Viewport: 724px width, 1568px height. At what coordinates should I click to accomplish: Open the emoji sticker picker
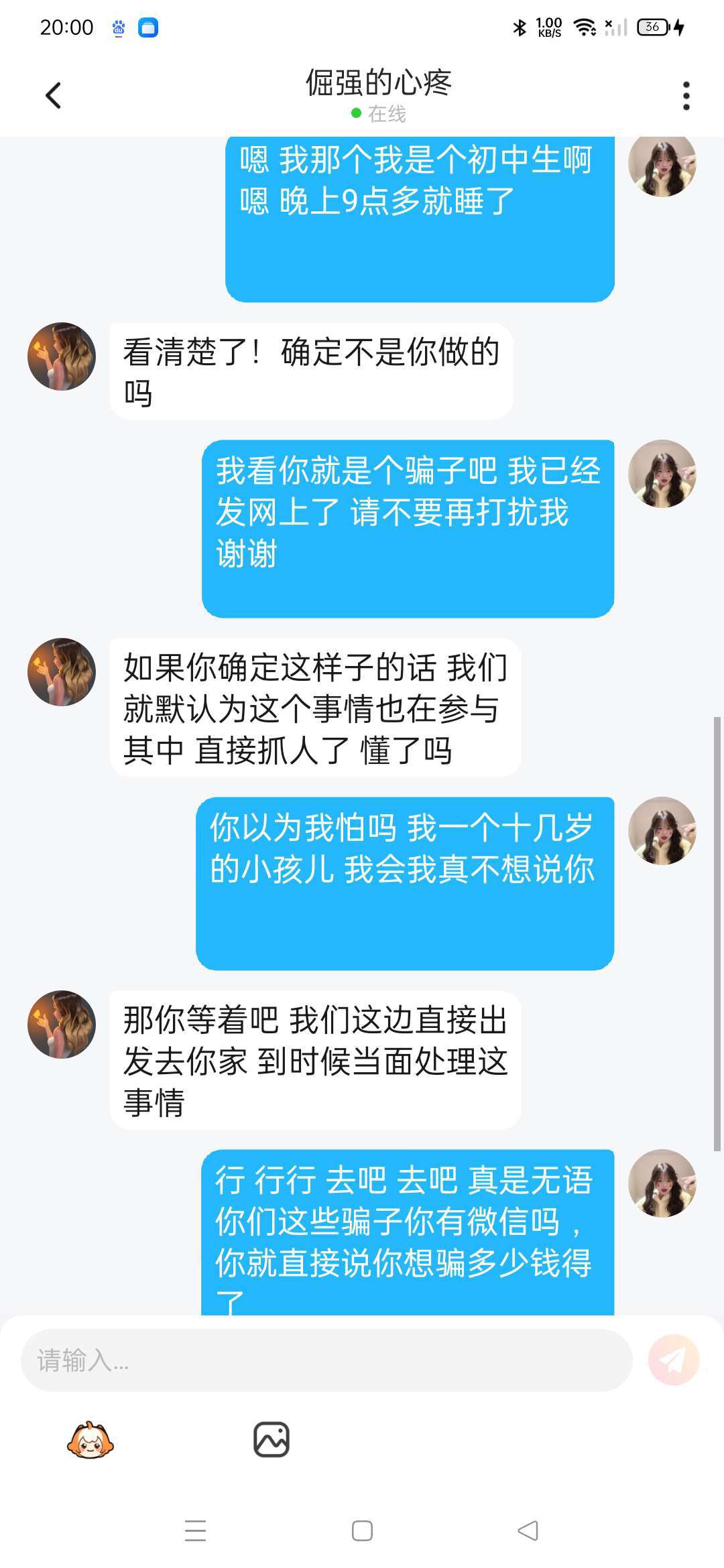tap(90, 1440)
